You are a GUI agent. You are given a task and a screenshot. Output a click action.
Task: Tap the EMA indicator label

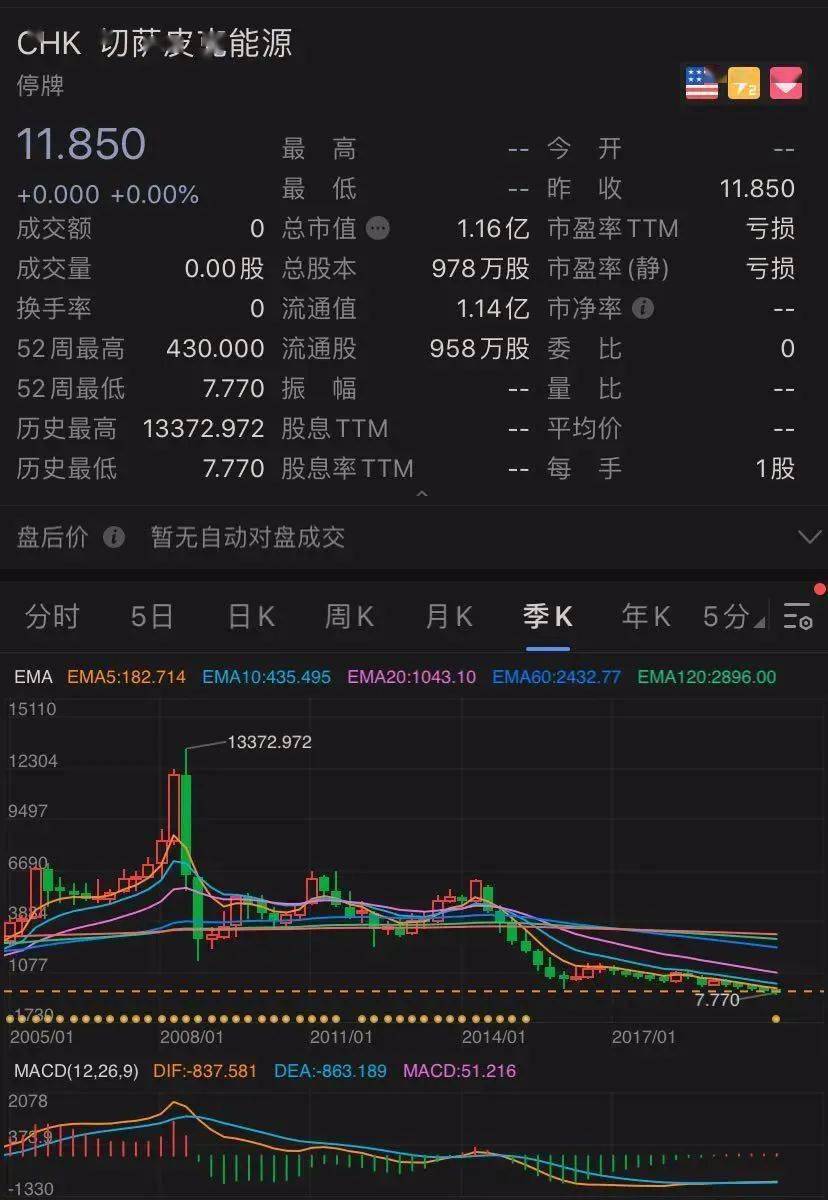click(33, 677)
